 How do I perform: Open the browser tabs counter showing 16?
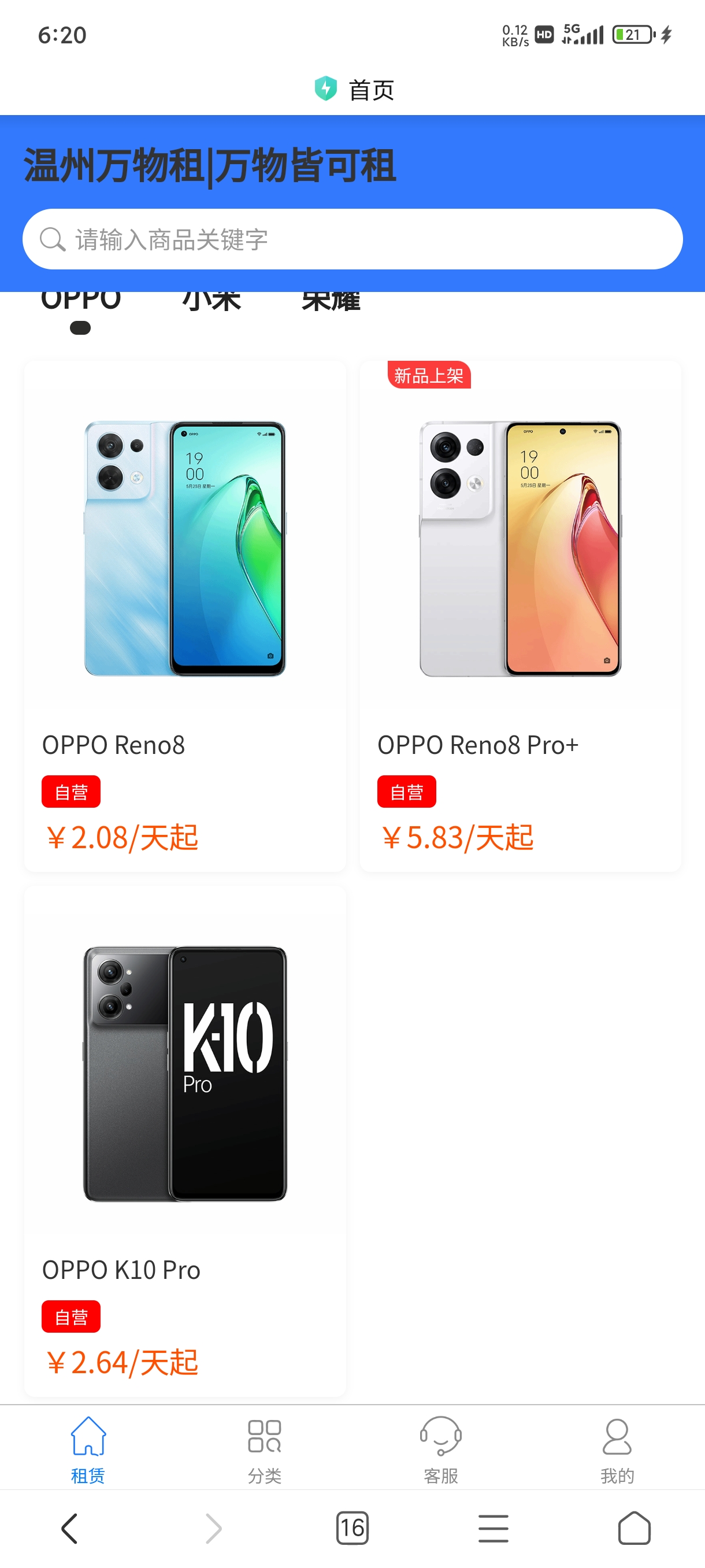pyautogui.click(x=352, y=1528)
